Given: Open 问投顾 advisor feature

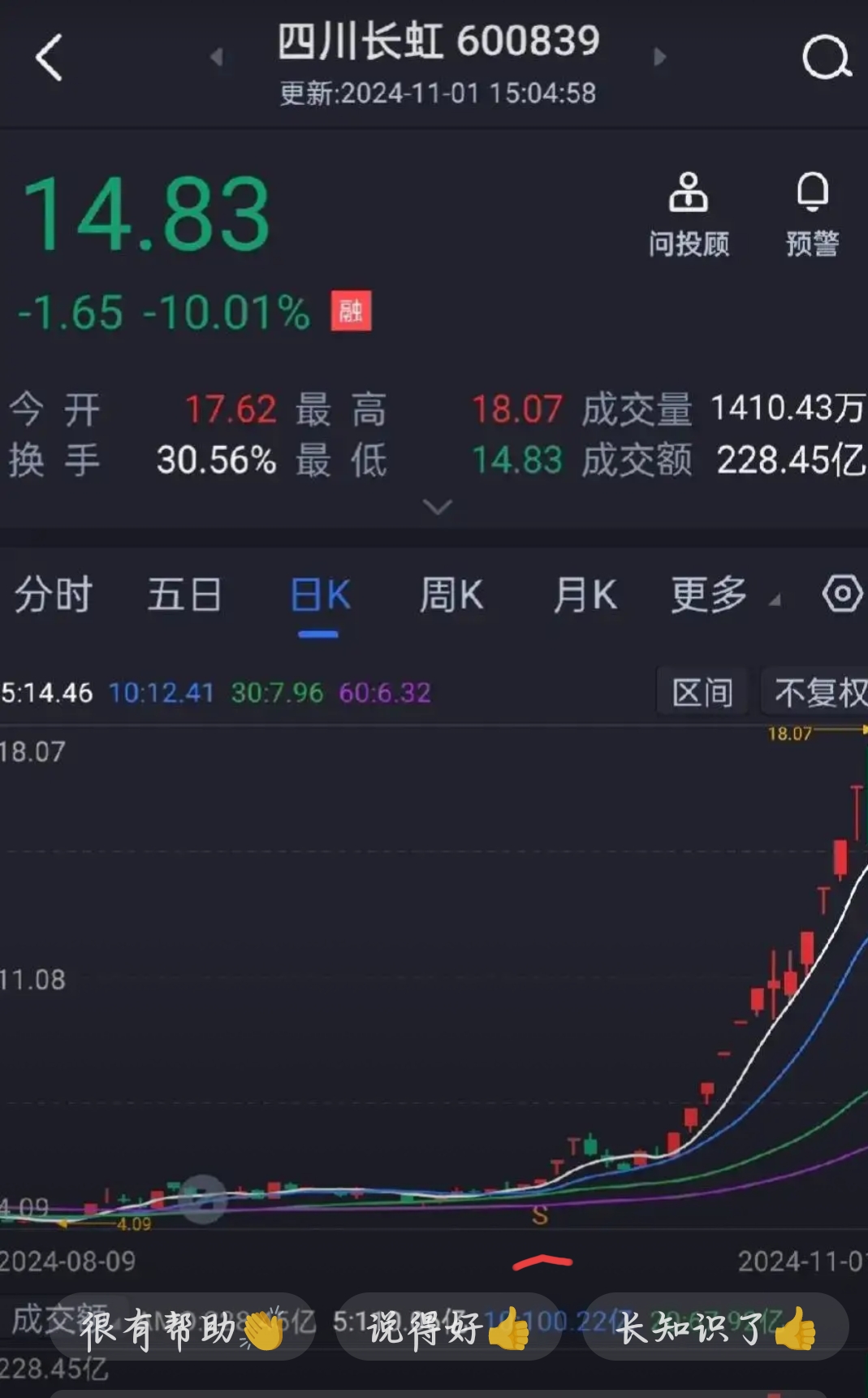Looking at the screenshot, I should pos(689,213).
